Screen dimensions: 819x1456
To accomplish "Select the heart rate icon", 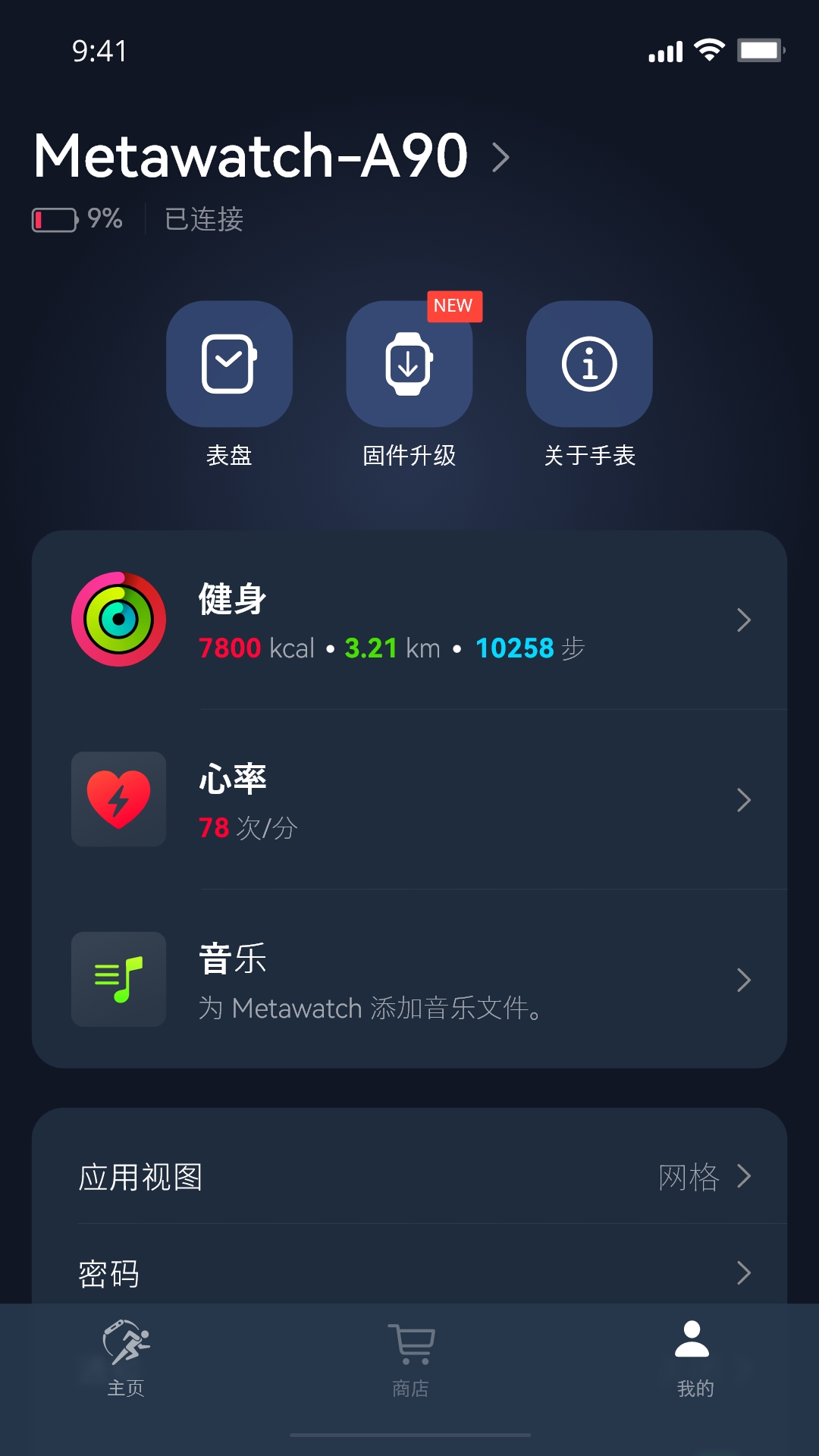I will coord(118,799).
